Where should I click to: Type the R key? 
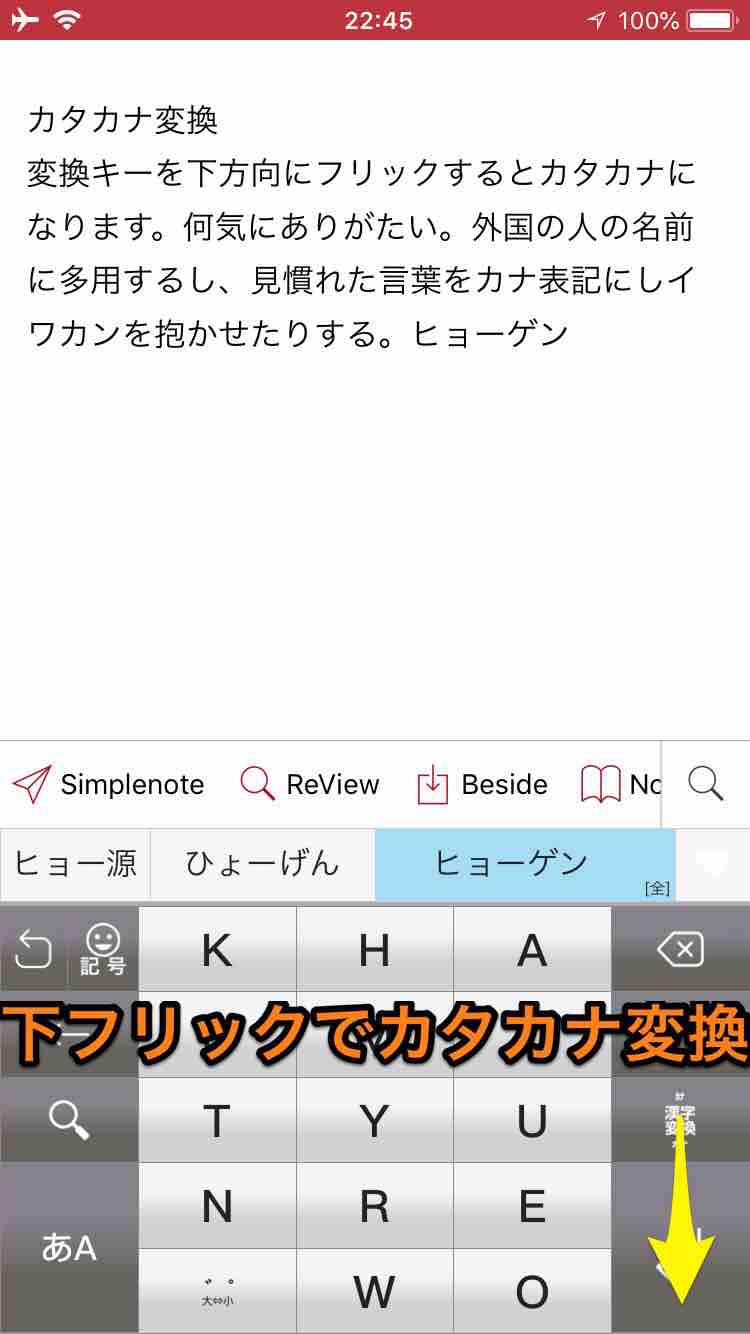click(374, 1206)
